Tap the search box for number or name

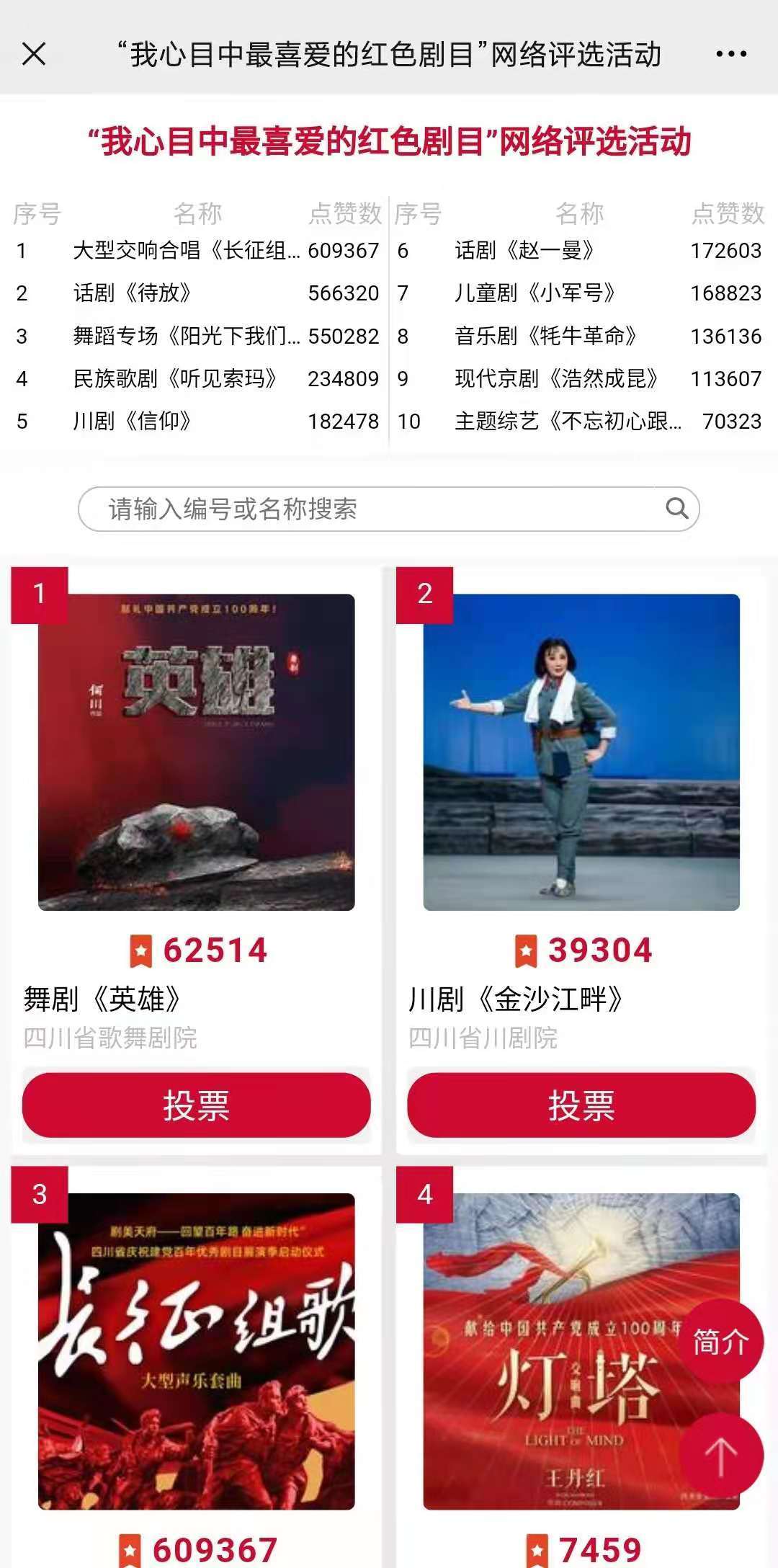point(375,509)
